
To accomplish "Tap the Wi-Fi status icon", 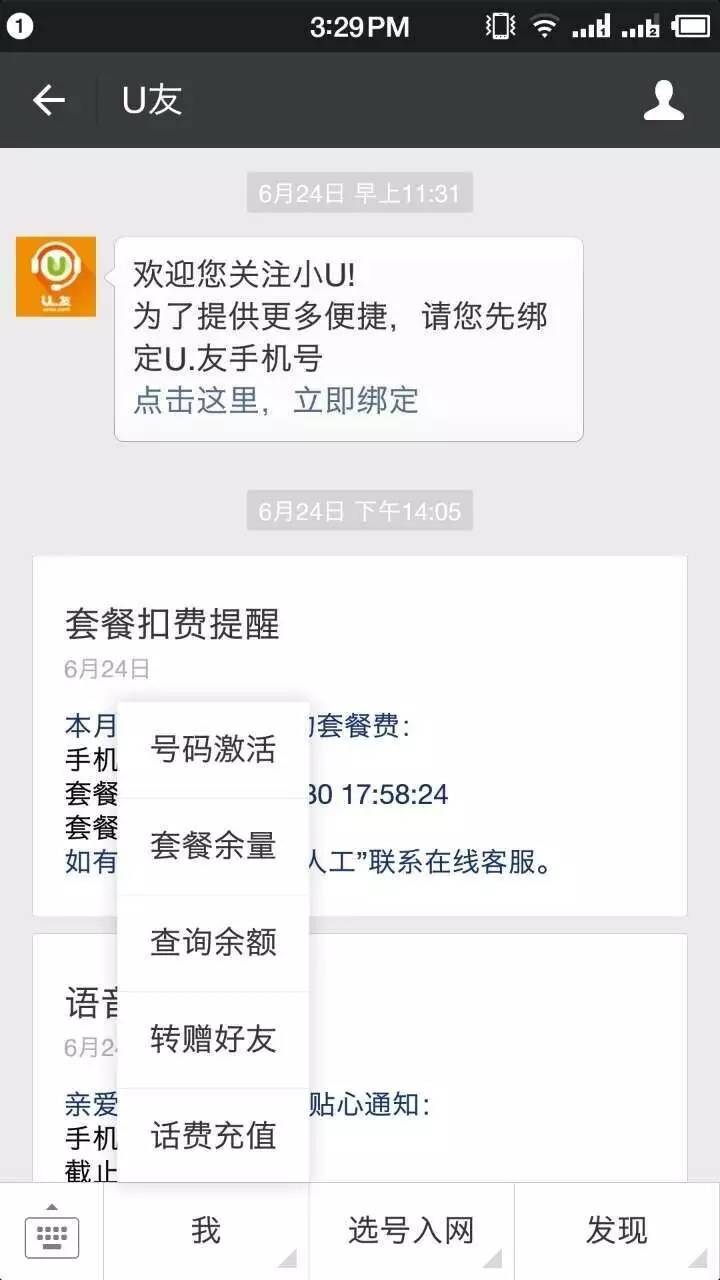I will point(543,25).
